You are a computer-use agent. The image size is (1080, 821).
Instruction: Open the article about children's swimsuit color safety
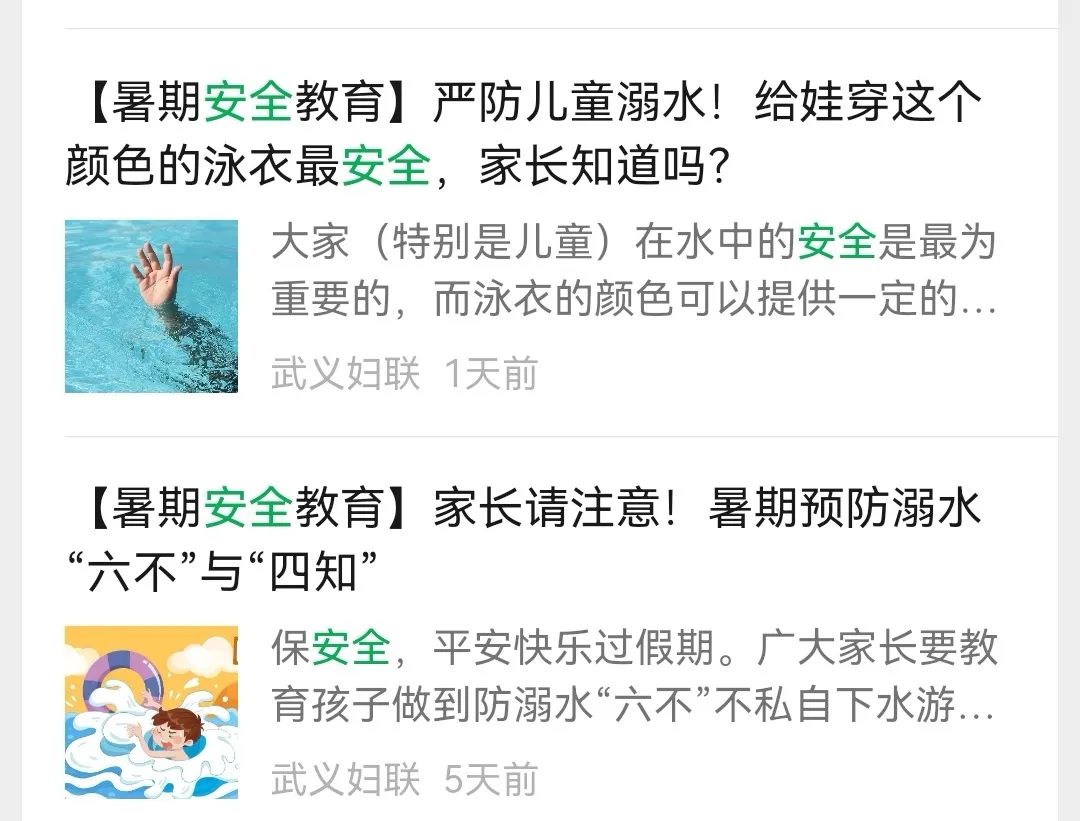[x=524, y=135]
